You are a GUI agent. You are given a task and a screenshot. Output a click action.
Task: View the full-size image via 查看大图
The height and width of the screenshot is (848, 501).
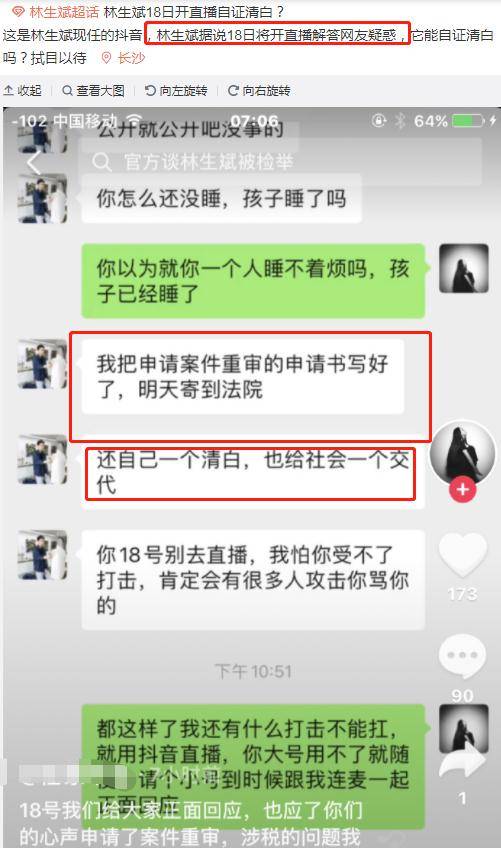click(94, 90)
